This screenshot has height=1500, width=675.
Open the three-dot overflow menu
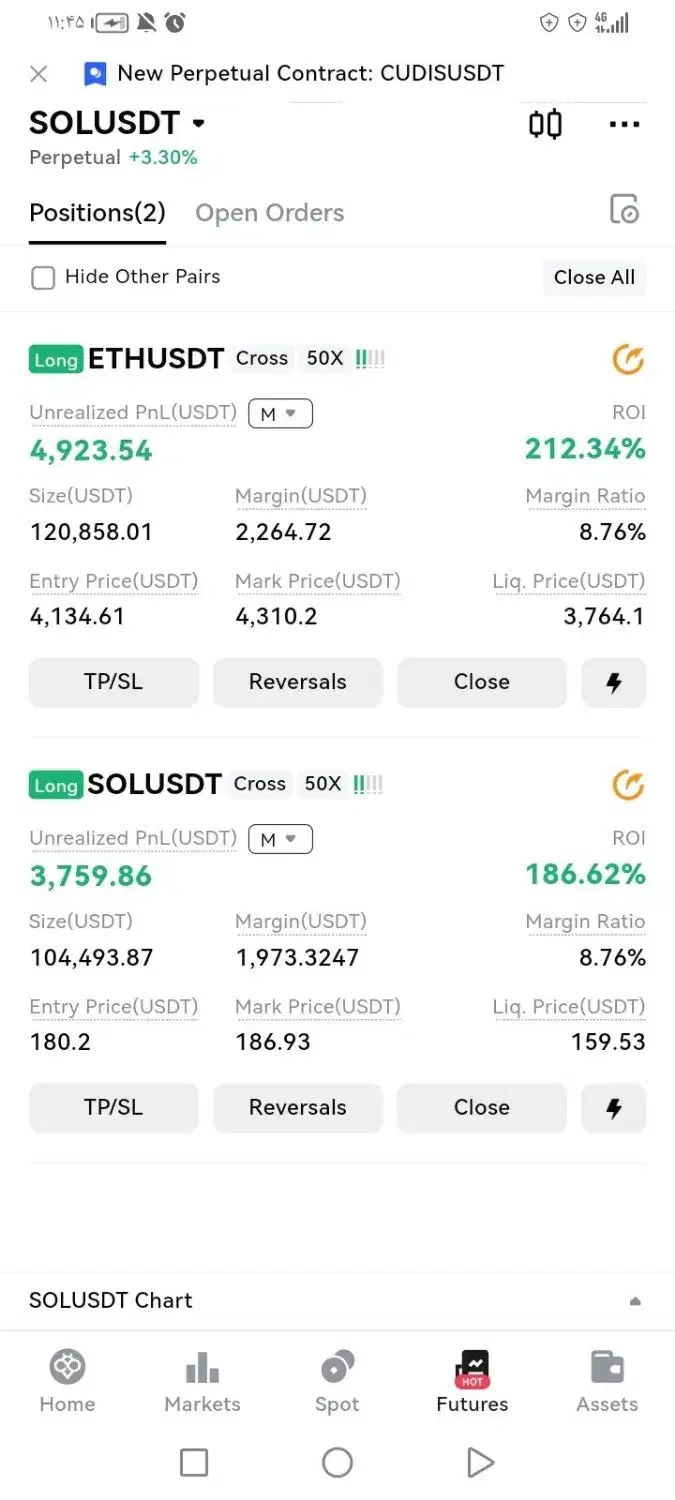pyautogui.click(x=624, y=124)
